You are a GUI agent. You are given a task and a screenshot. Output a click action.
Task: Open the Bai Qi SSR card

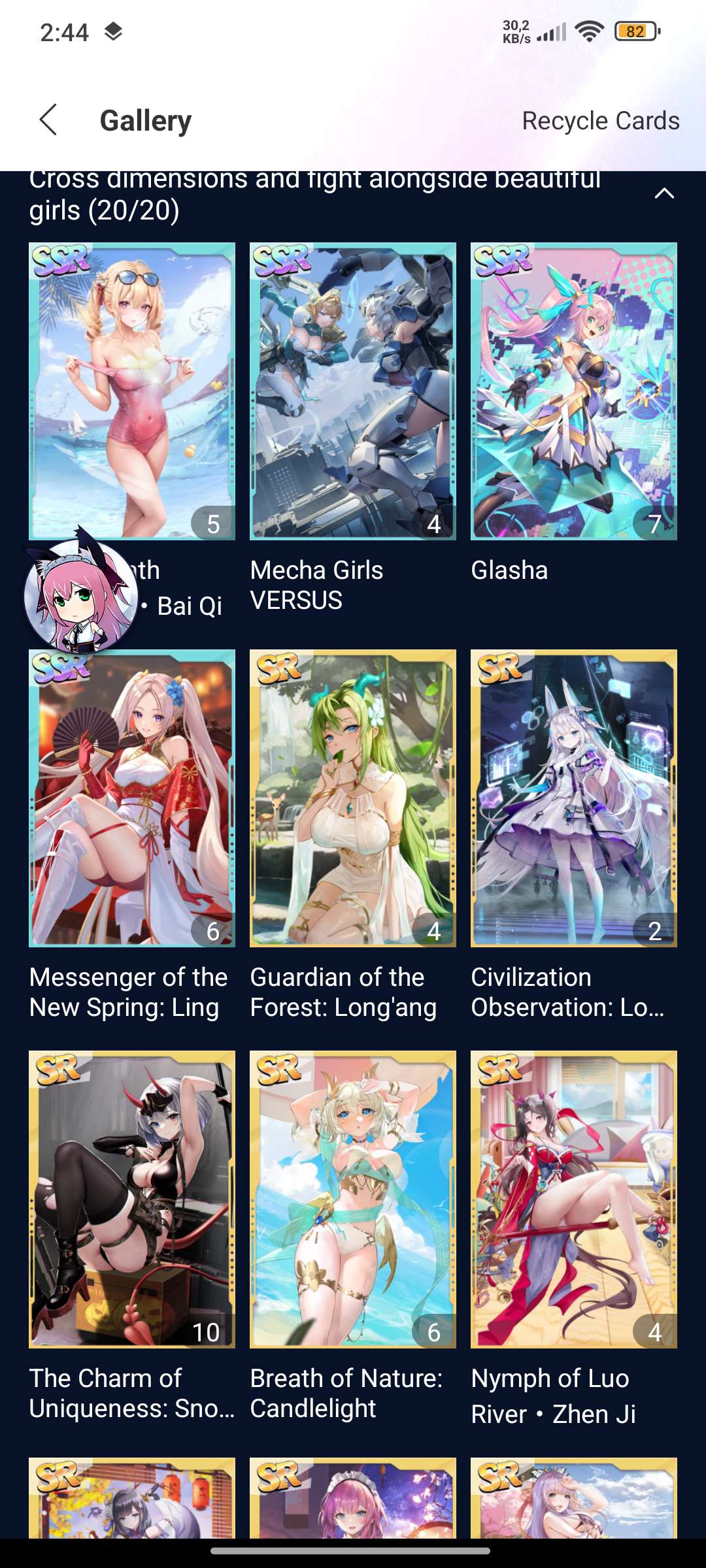tap(132, 391)
